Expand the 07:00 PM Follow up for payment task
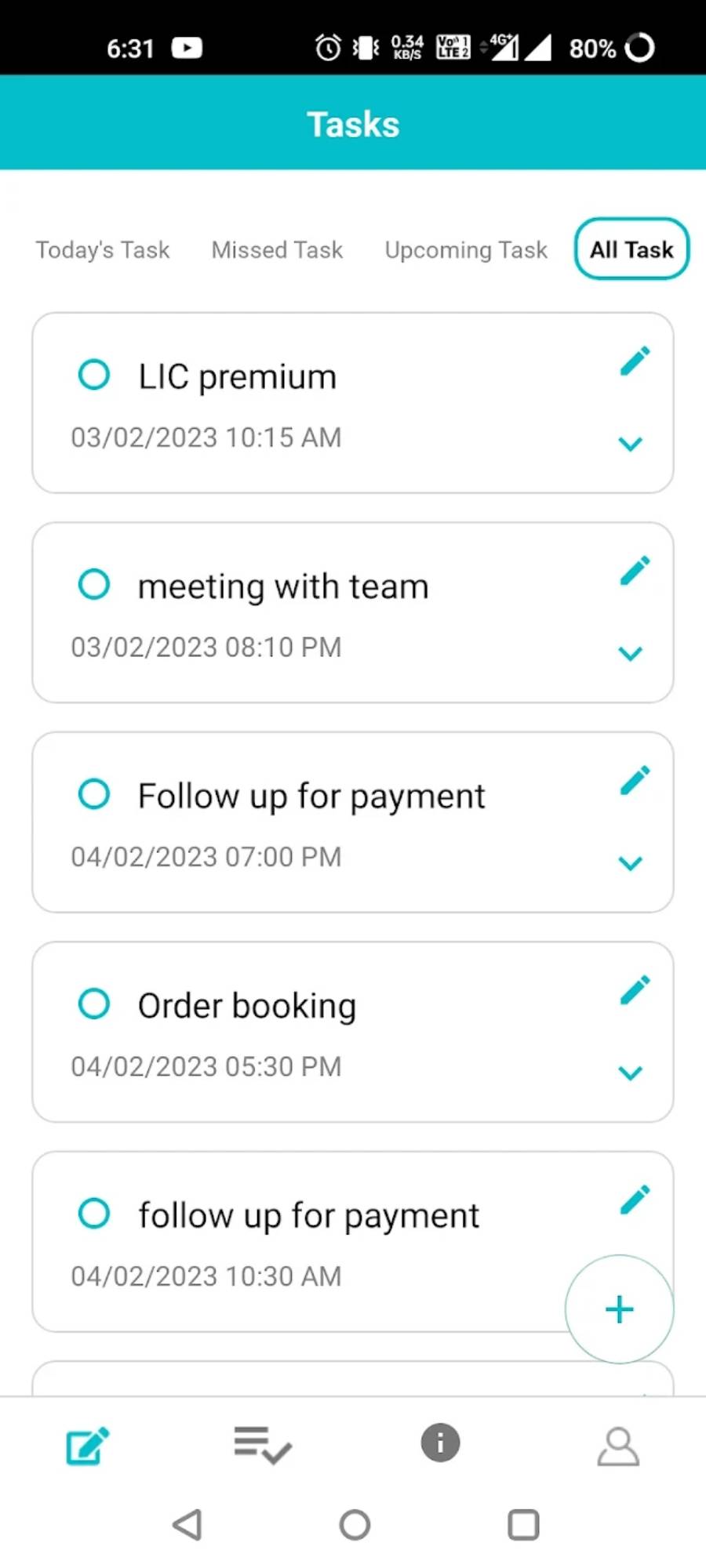This screenshot has width=706, height=1568. pyautogui.click(x=630, y=863)
